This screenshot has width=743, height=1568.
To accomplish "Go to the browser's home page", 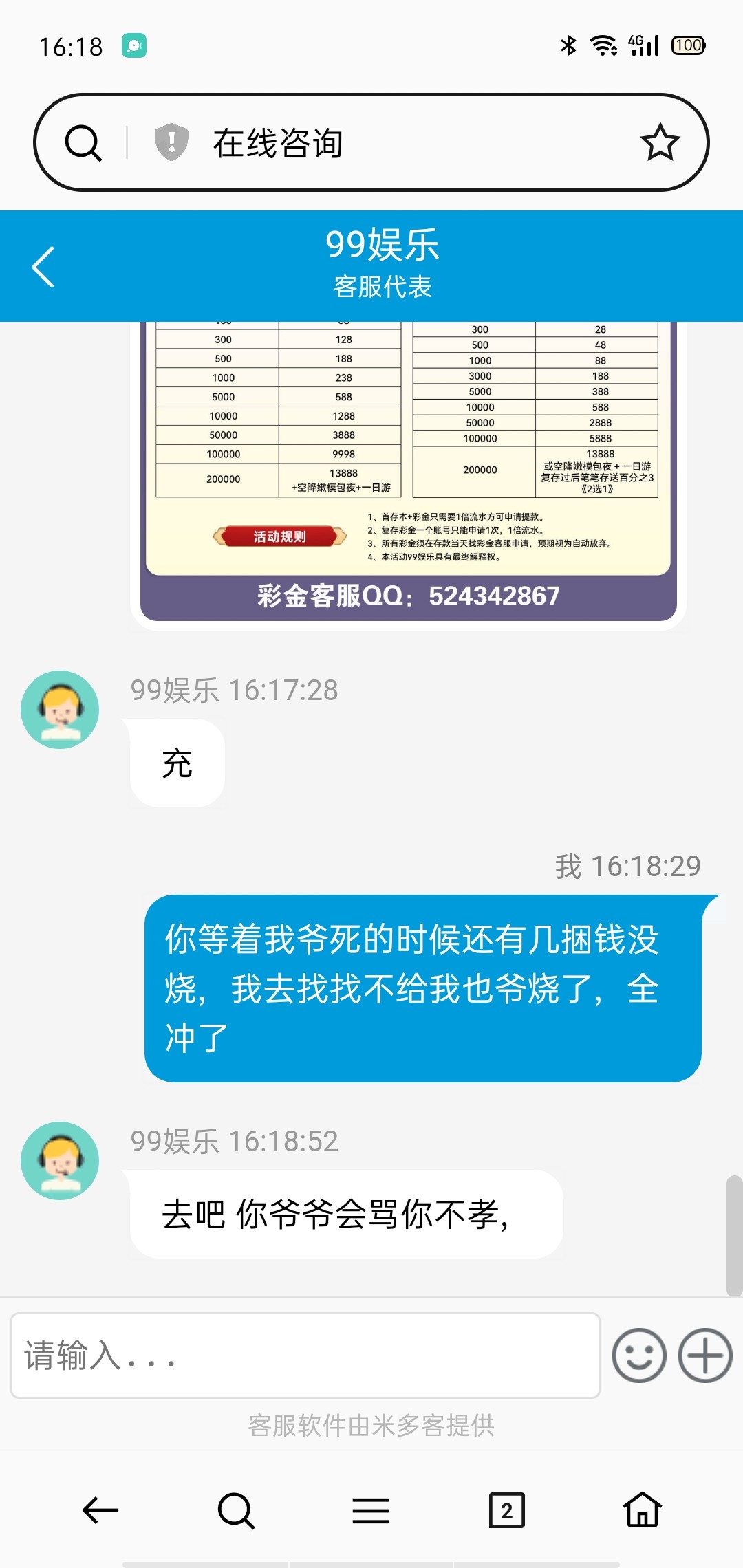I will pyautogui.click(x=642, y=1510).
